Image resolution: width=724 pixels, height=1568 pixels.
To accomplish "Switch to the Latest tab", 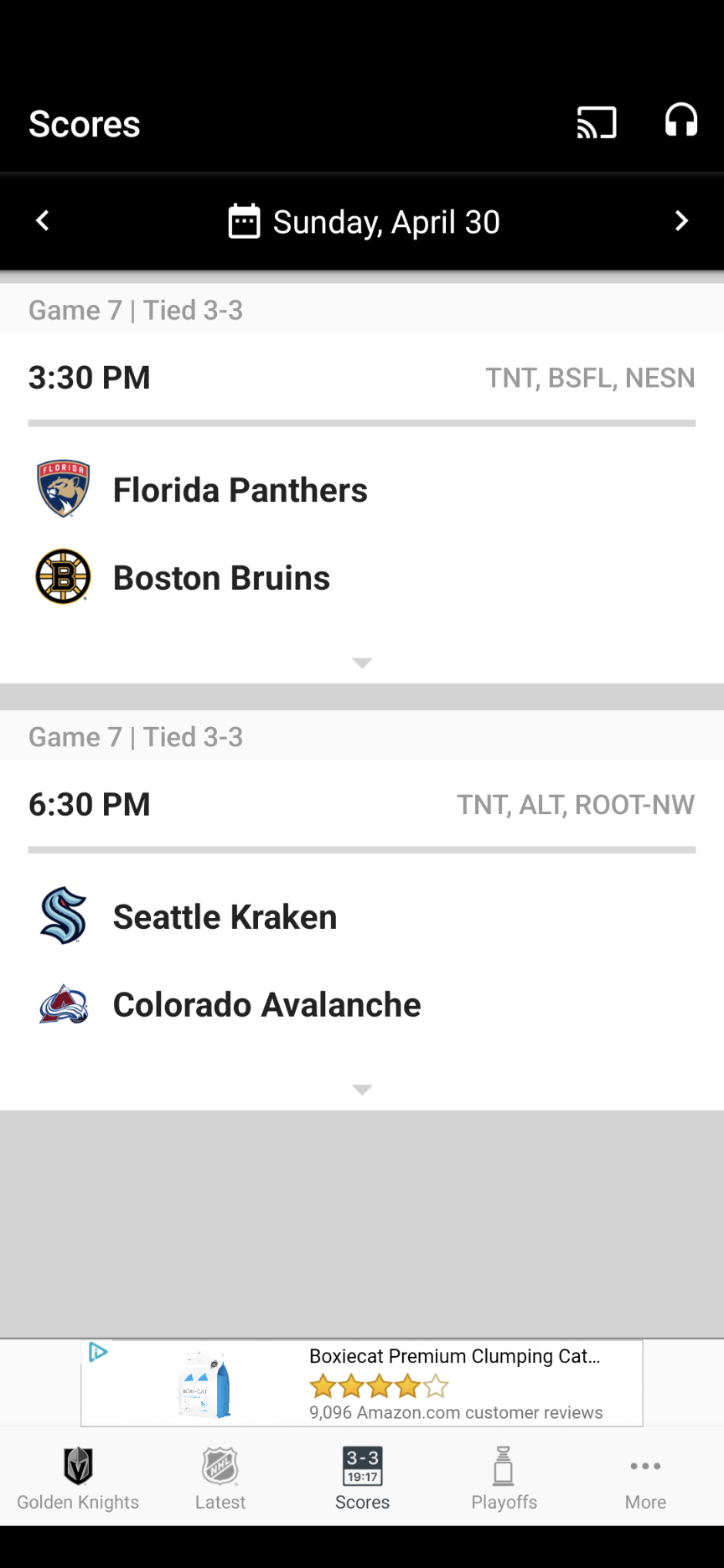I will (220, 1478).
